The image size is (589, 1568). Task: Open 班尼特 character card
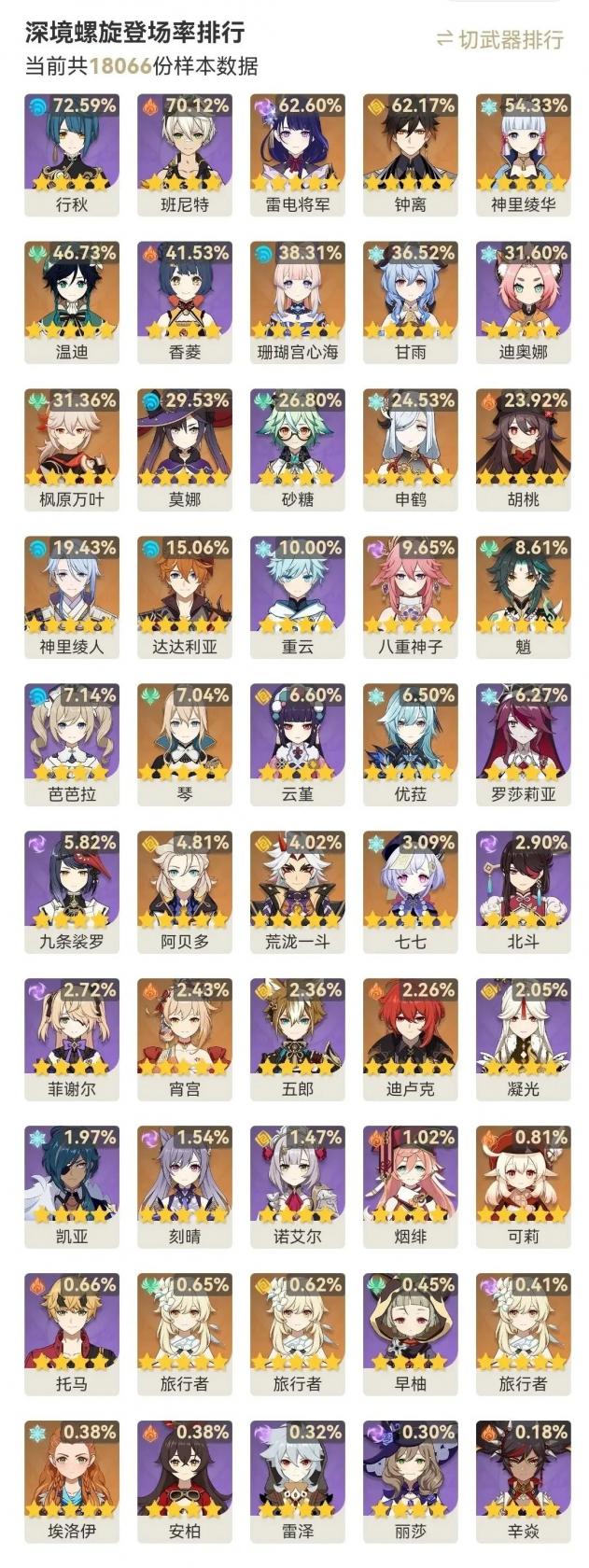click(x=185, y=154)
